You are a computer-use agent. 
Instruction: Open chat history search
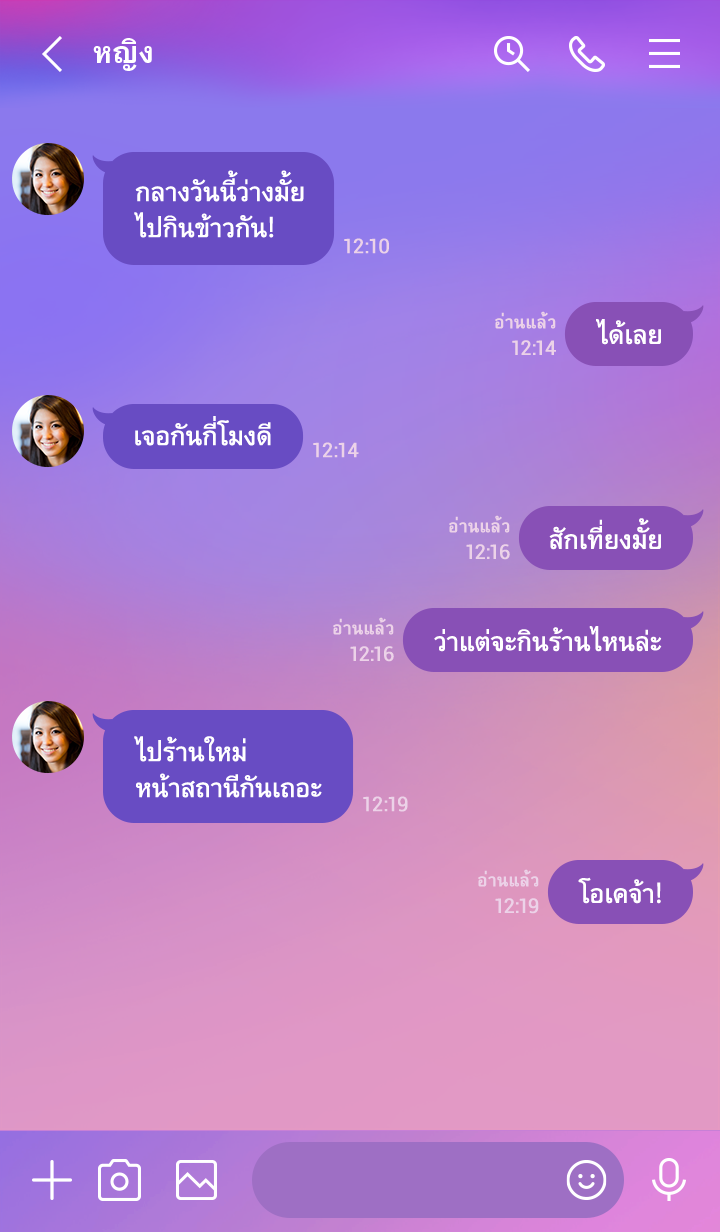pyautogui.click(x=511, y=54)
